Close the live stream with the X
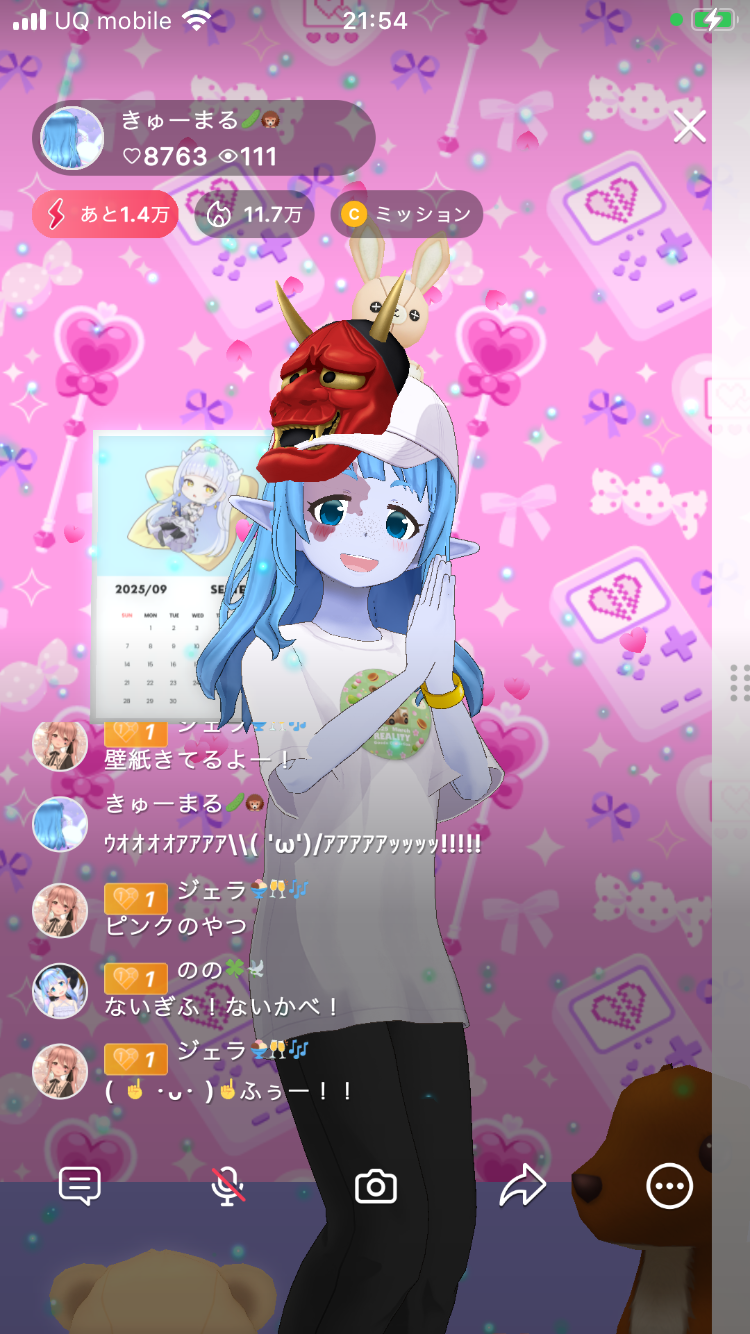The height and width of the screenshot is (1334, 750). (689, 127)
